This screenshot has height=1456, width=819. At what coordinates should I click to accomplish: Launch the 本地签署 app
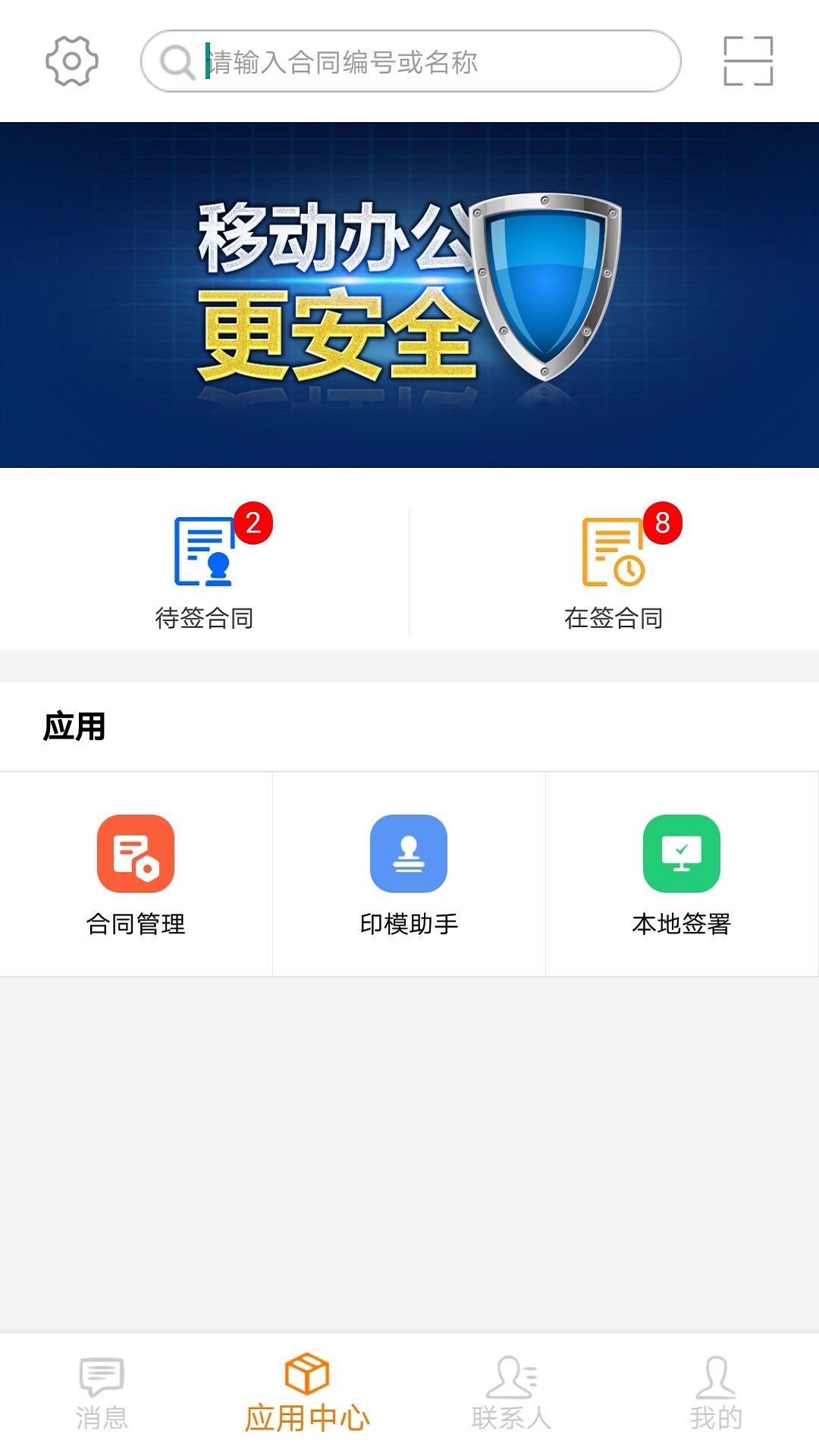pyautogui.click(x=682, y=874)
